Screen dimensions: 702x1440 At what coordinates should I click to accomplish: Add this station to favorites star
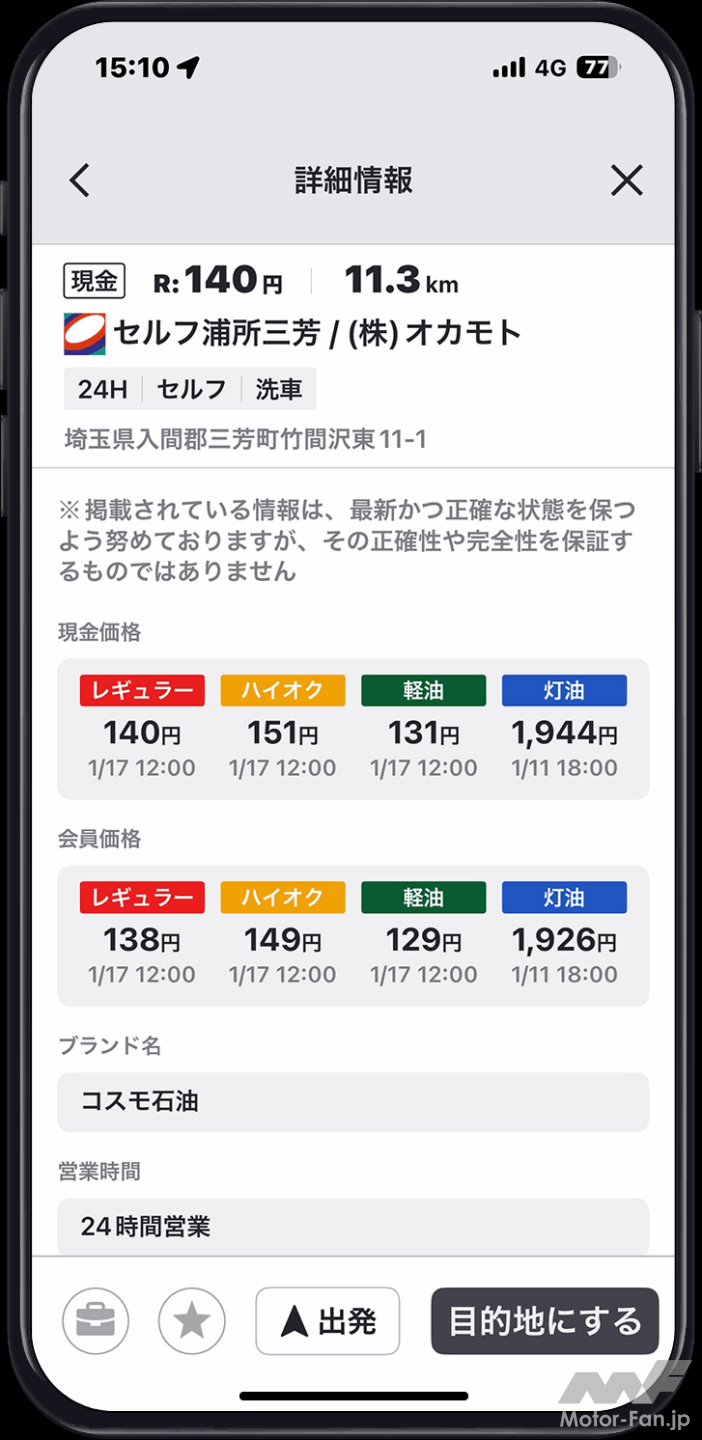[x=192, y=1321]
